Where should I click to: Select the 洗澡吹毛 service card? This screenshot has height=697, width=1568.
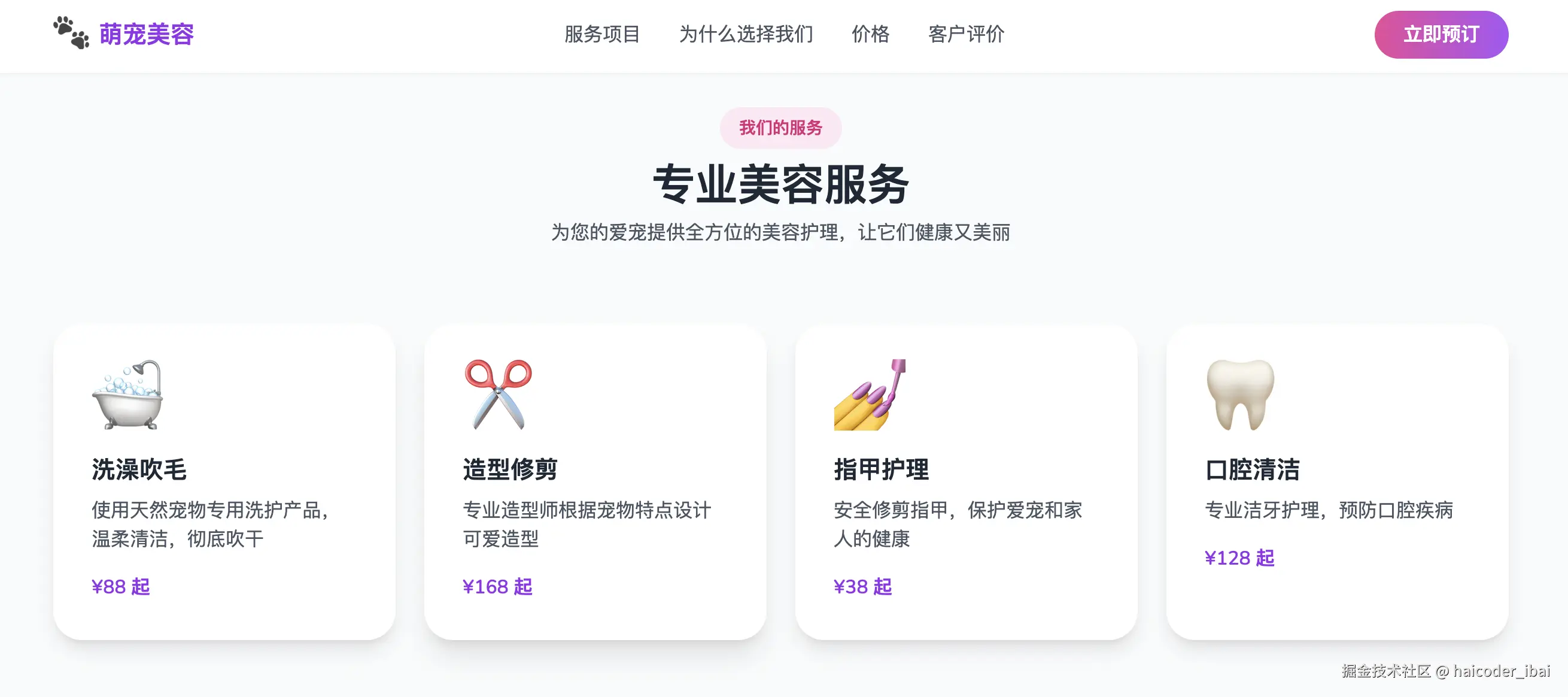coord(224,481)
